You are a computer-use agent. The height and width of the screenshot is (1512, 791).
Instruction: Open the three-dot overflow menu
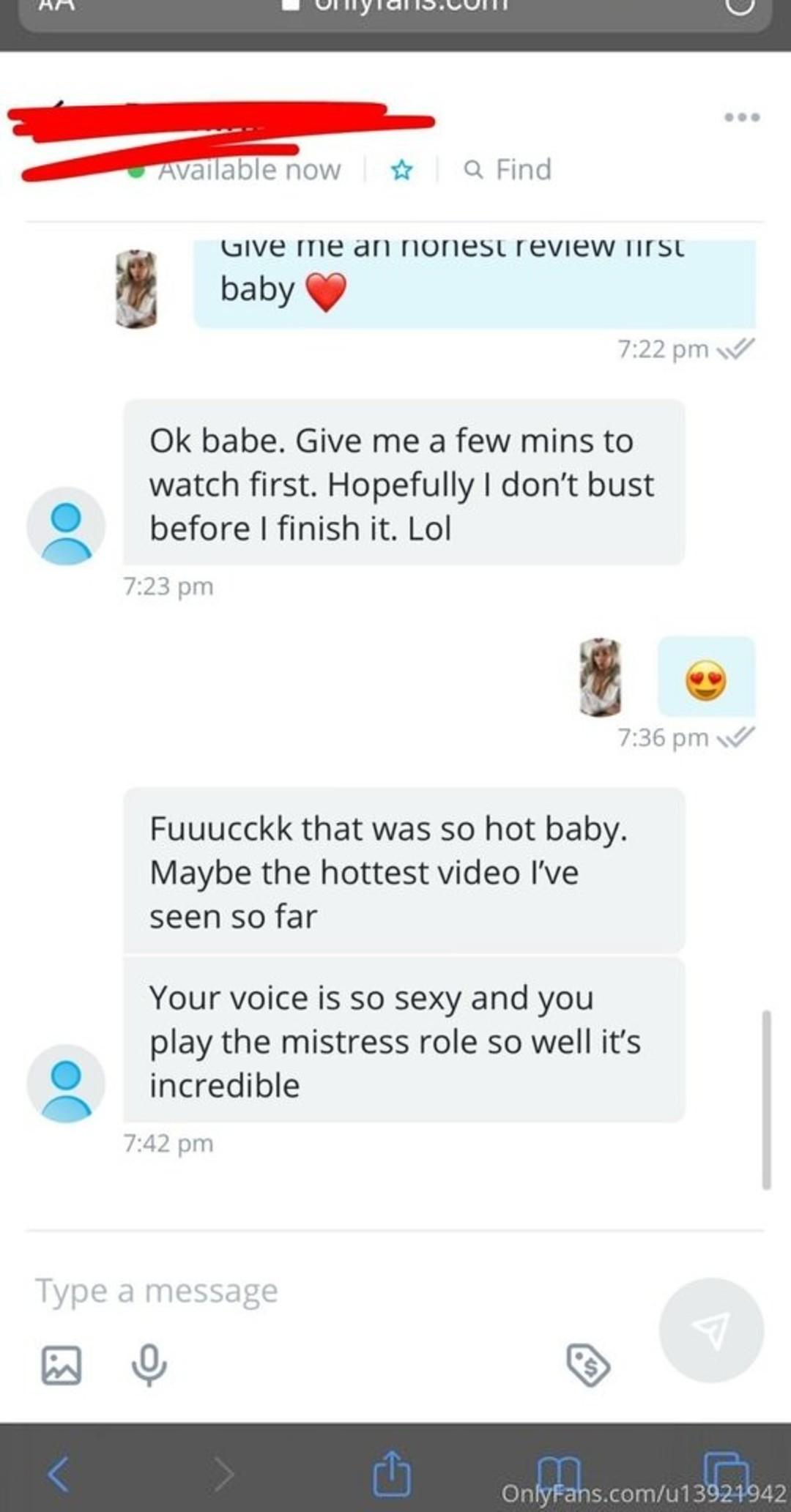741,117
